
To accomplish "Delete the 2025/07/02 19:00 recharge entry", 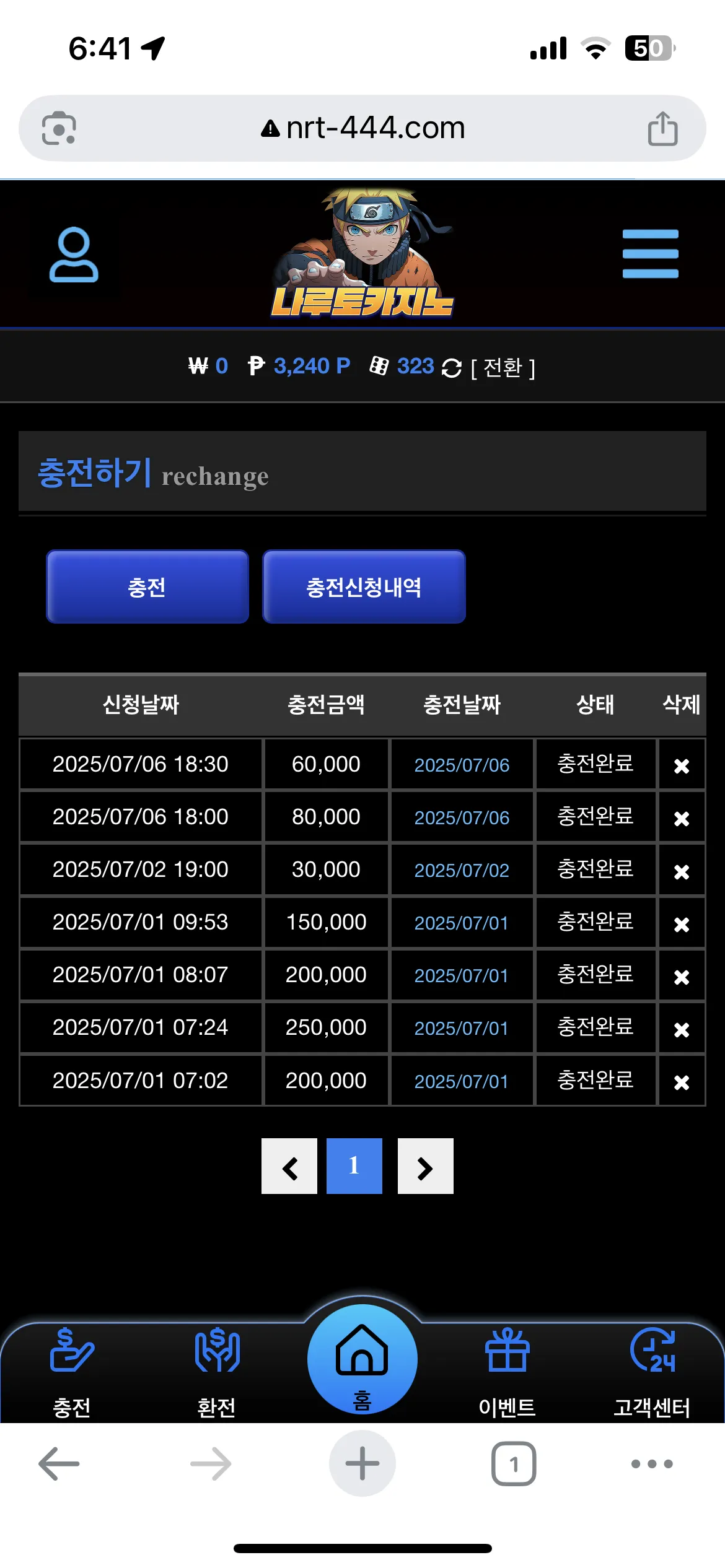I will coord(682,871).
